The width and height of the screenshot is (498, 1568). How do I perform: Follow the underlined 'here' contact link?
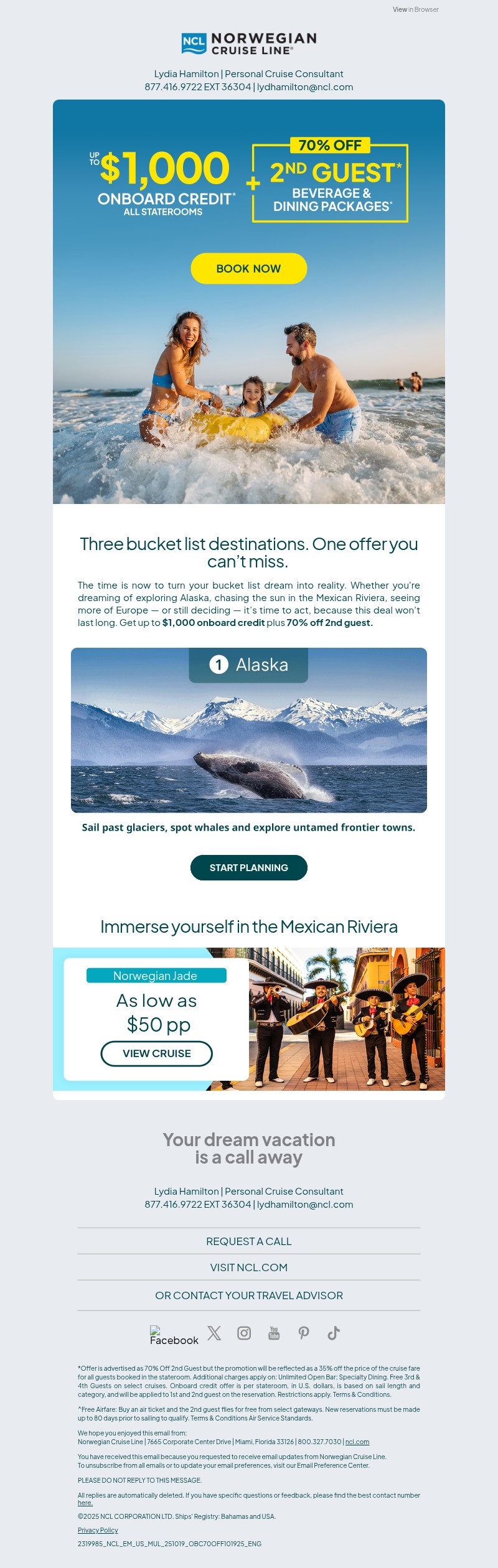(85, 1503)
